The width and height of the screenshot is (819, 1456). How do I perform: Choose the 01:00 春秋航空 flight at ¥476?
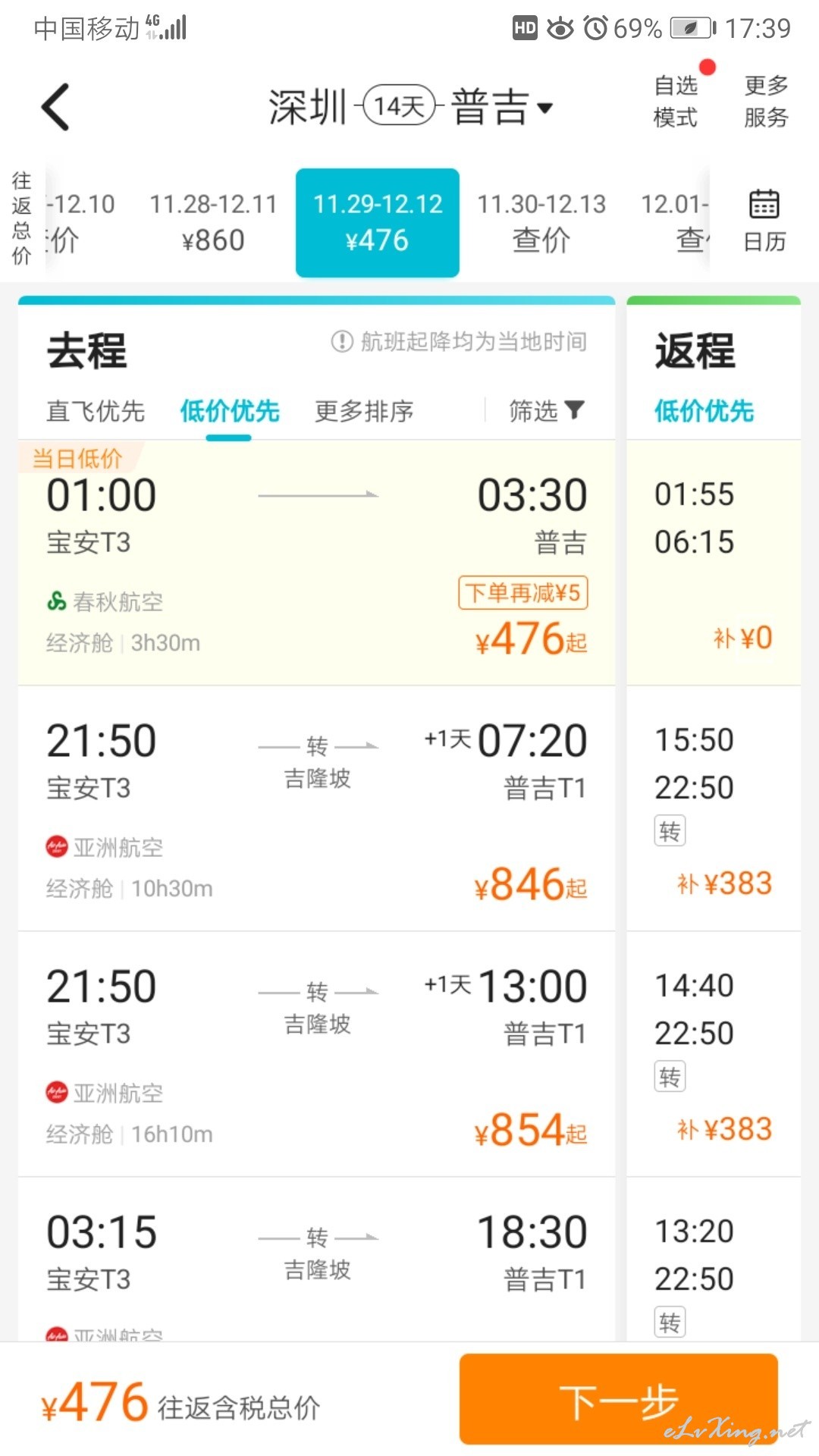coord(316,563)
